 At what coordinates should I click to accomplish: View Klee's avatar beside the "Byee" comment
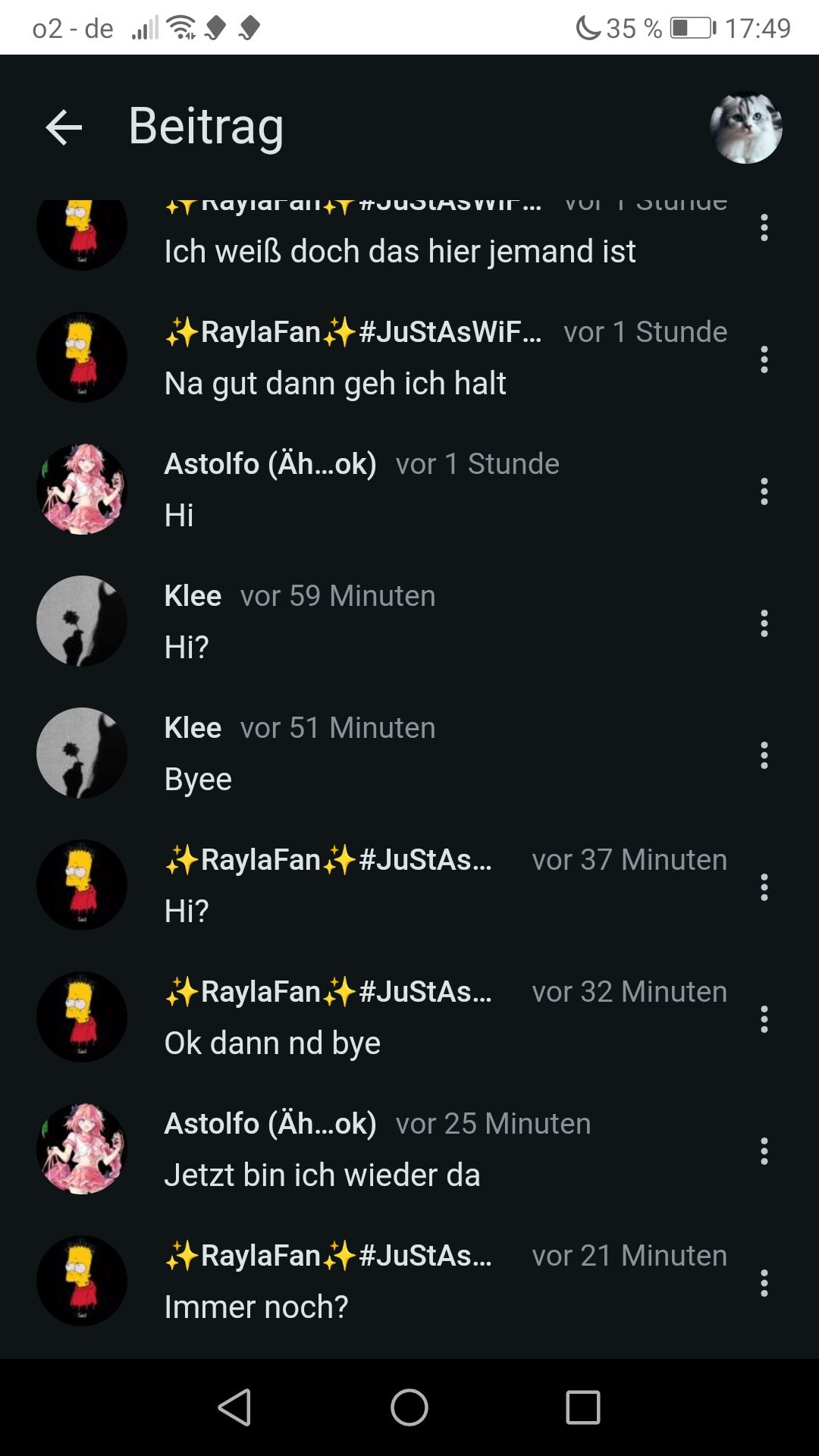click(82, 753)
